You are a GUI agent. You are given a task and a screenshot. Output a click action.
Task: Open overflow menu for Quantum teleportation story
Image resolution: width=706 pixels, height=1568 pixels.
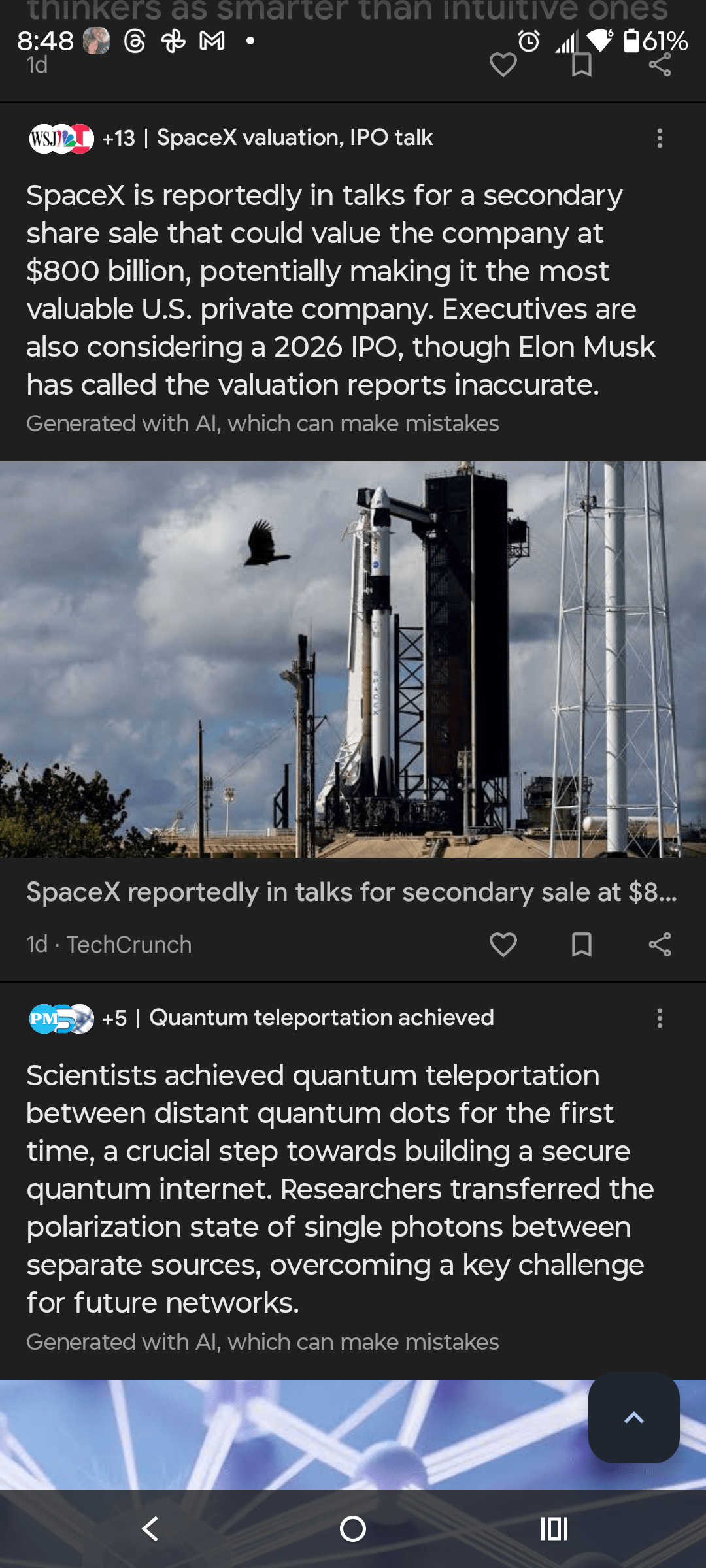coord(660,1018)
